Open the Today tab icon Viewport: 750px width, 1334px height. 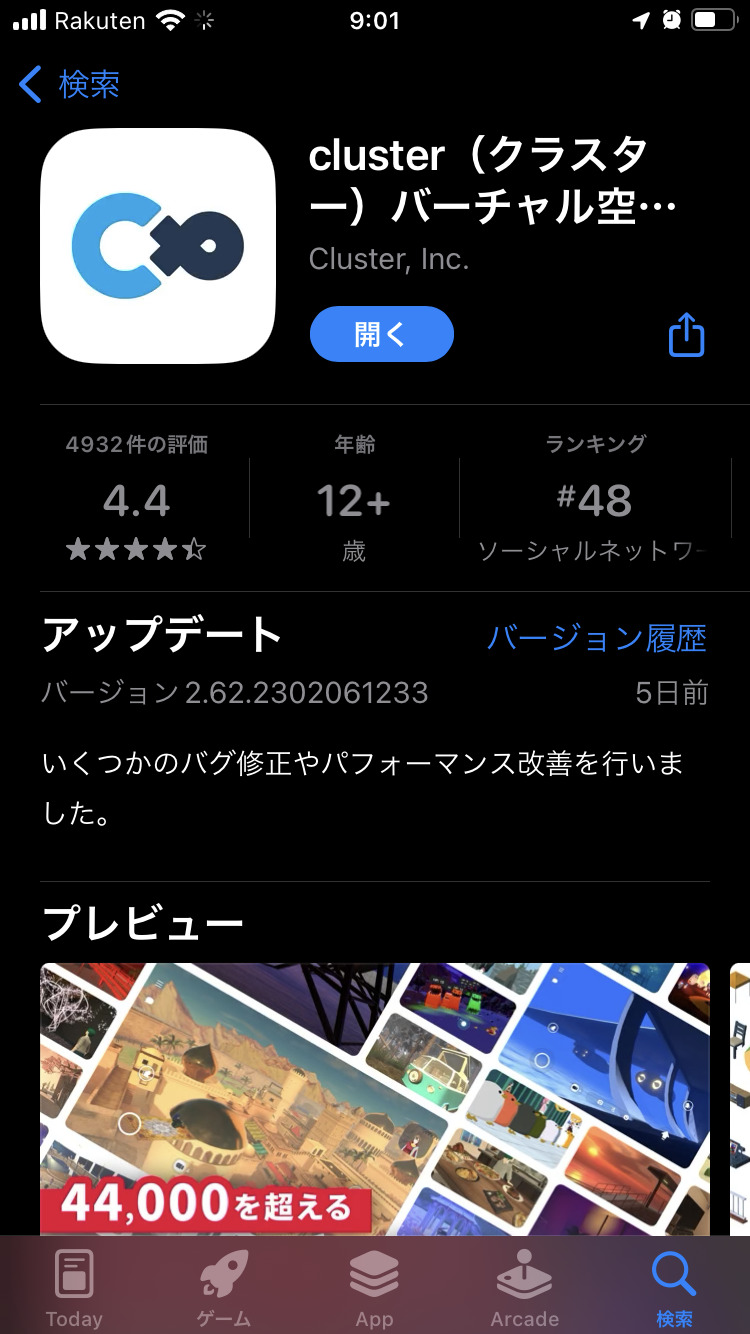(x=74, y=1276)
